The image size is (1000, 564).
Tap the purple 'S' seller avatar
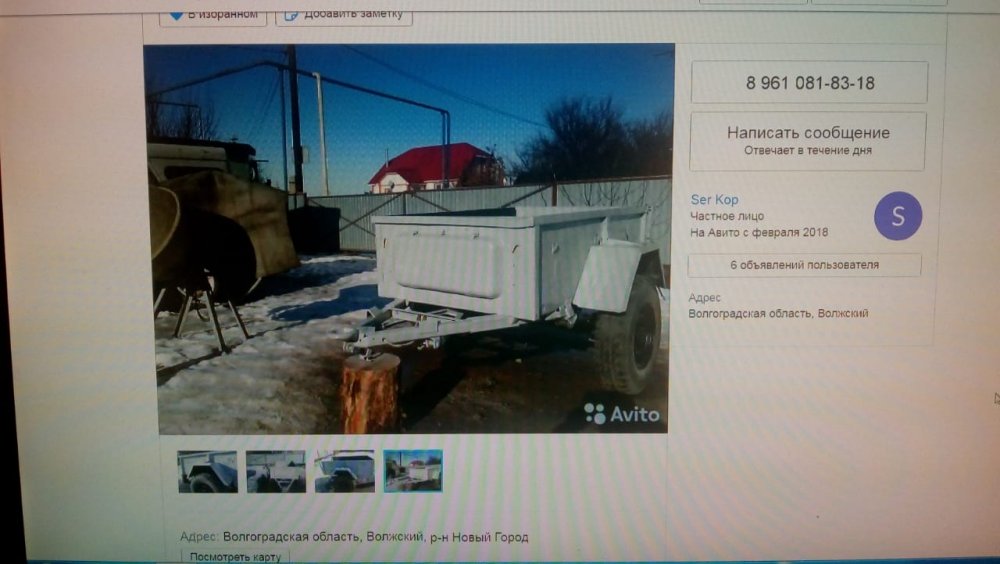[897, 216]
